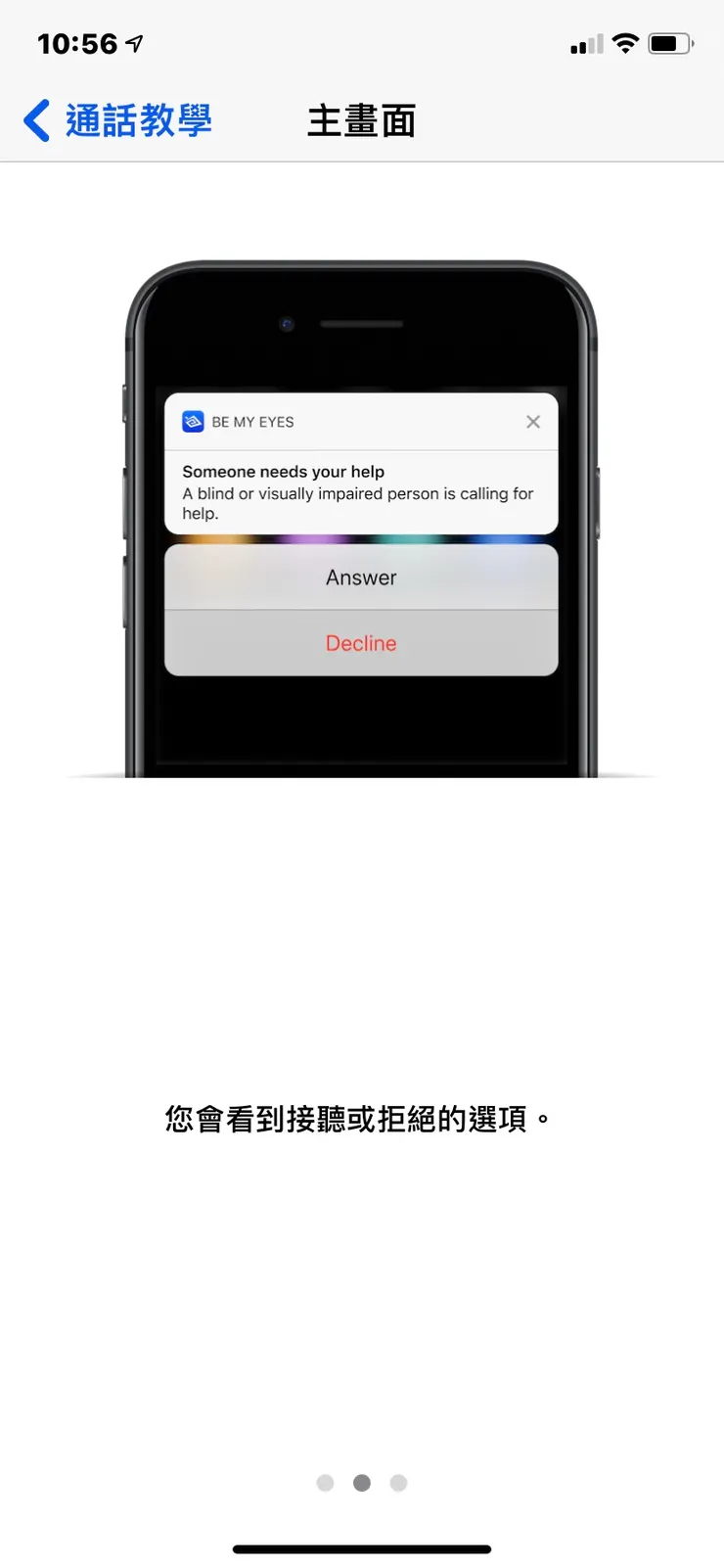The width and height of the screenshot is (724, 1568).
Task: Expand the Someone needs your help message
Action: click(283, 471)
